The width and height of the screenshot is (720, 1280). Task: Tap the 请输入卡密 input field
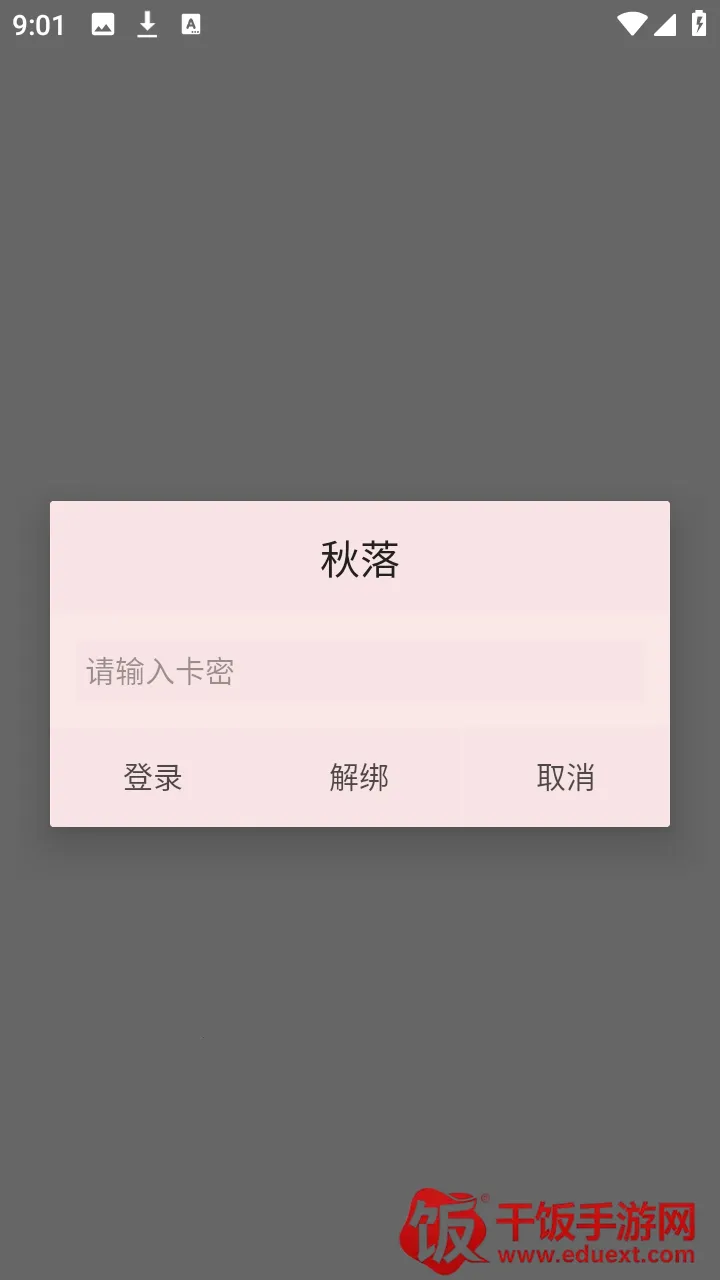click(360, 671)
